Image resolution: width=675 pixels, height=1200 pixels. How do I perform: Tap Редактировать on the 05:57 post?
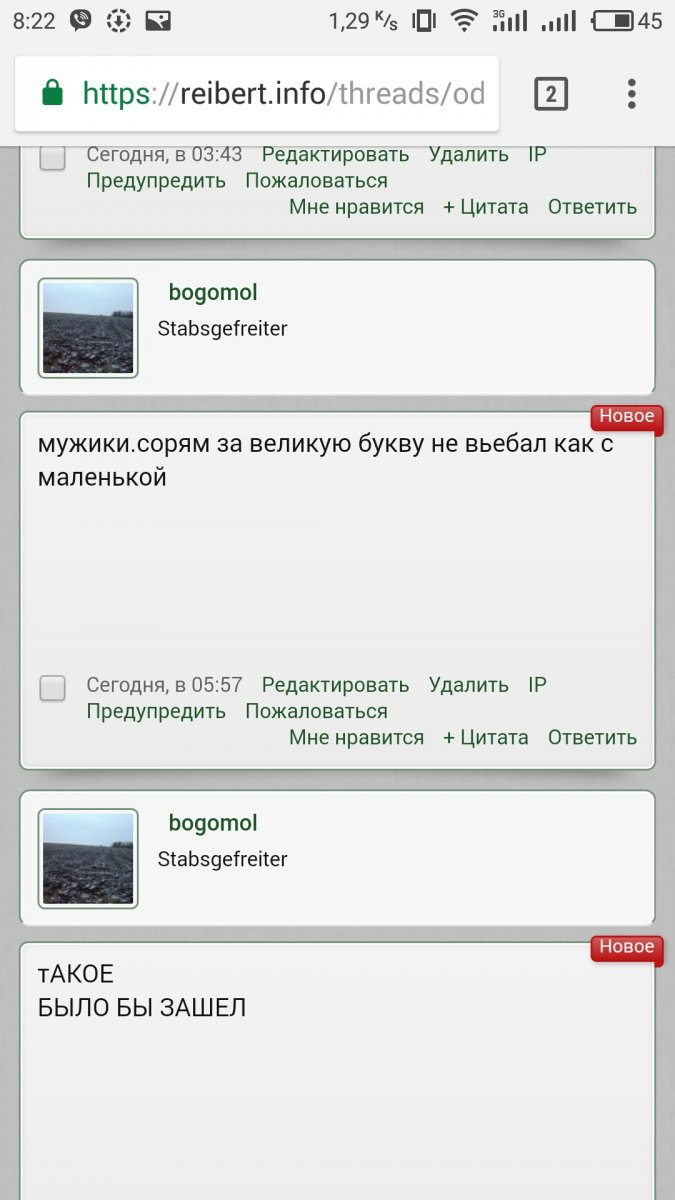(335, 685)
